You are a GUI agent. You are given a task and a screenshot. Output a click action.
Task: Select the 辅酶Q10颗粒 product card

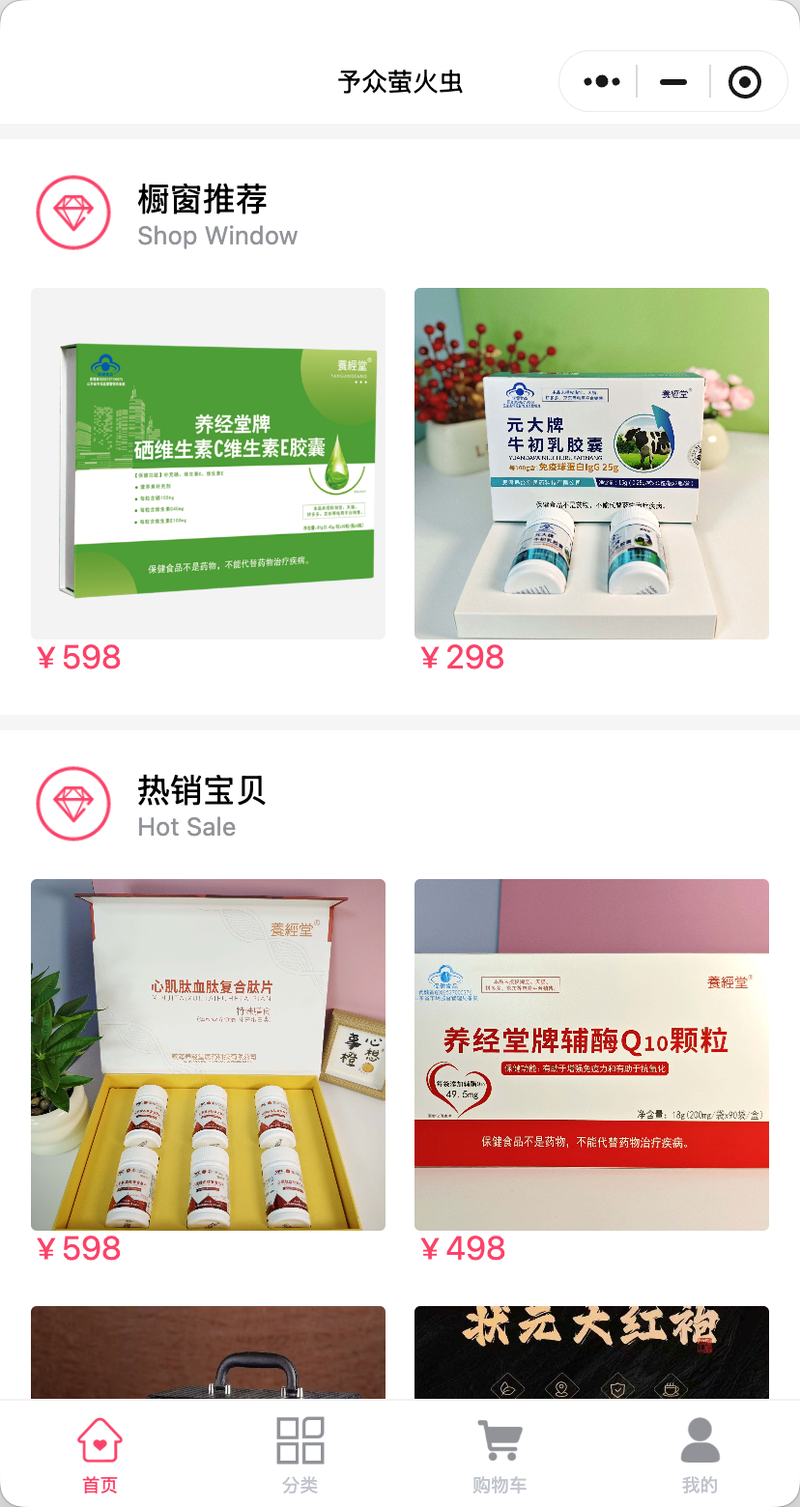(591, 1054)
